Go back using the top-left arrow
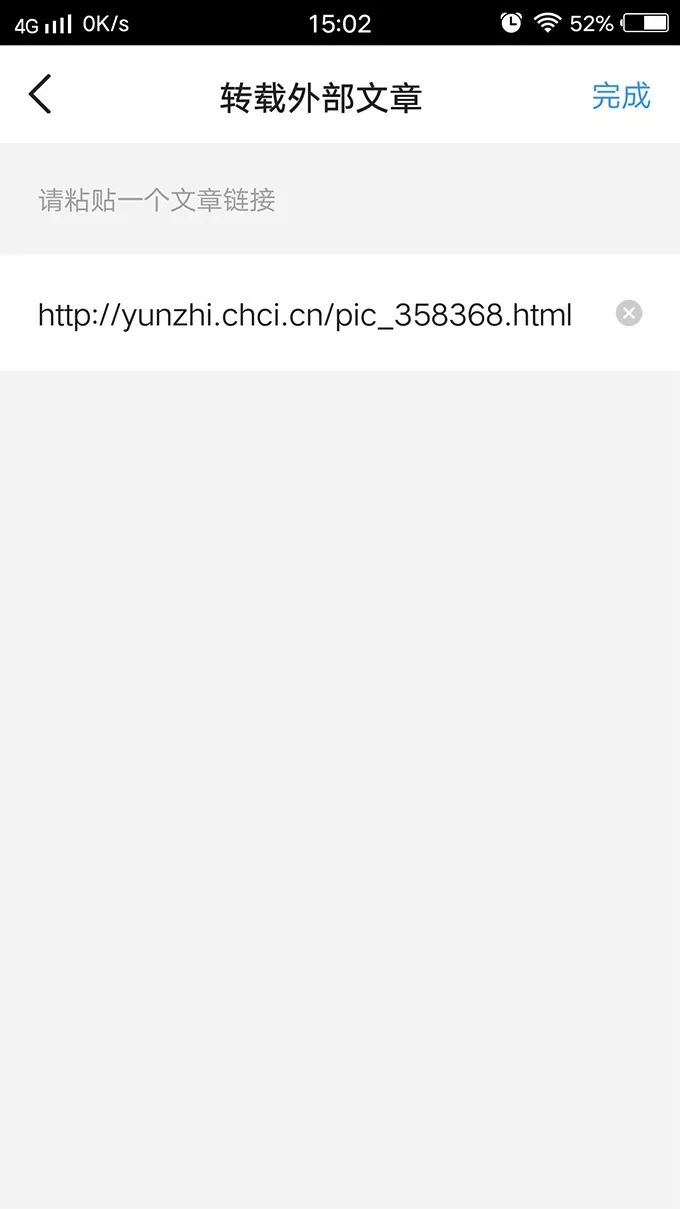 click(x=40, y=95)
